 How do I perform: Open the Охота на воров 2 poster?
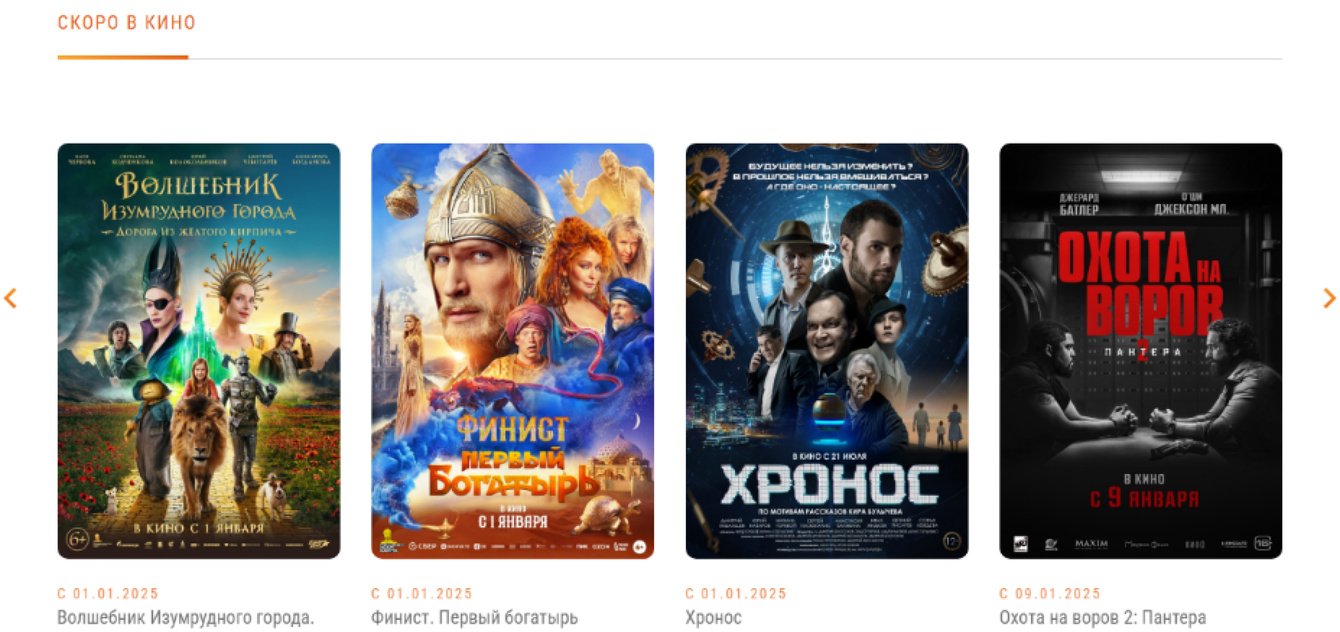(1140, 350)
